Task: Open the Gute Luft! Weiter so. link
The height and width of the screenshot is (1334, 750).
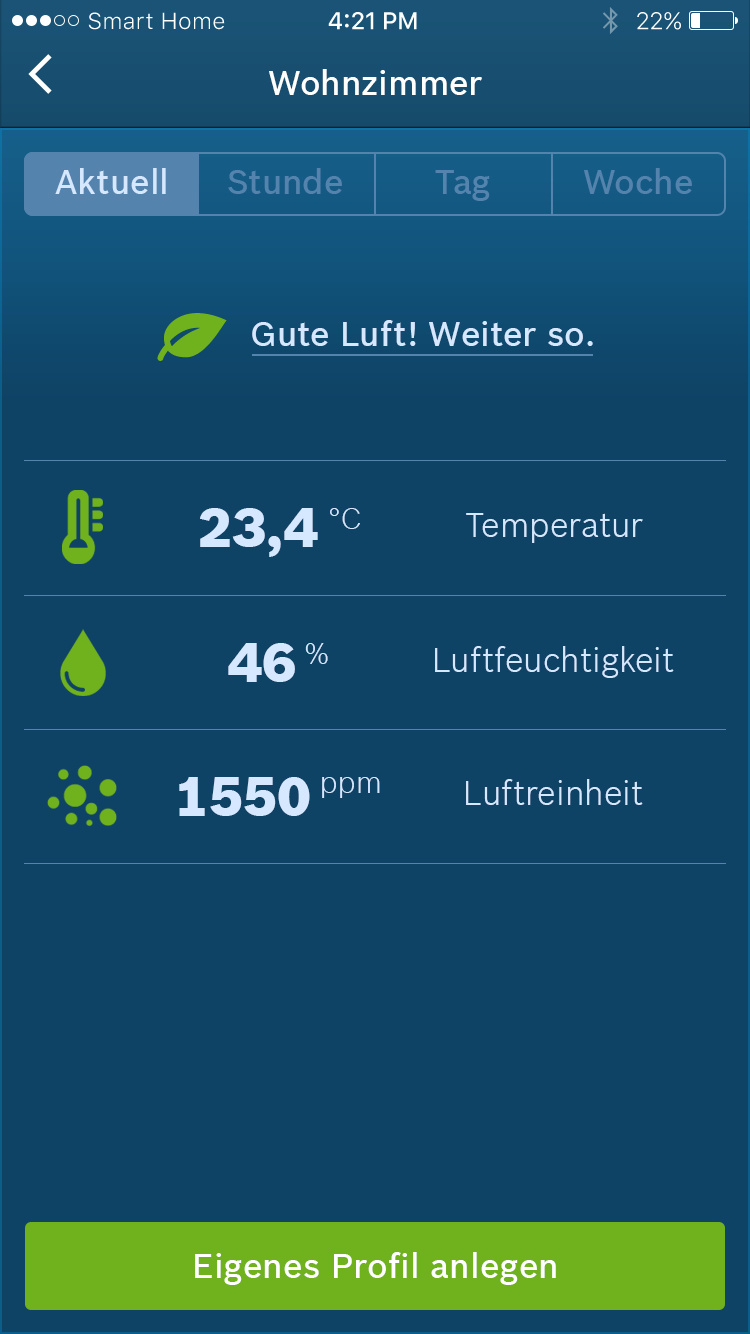Action: point(422,335)
